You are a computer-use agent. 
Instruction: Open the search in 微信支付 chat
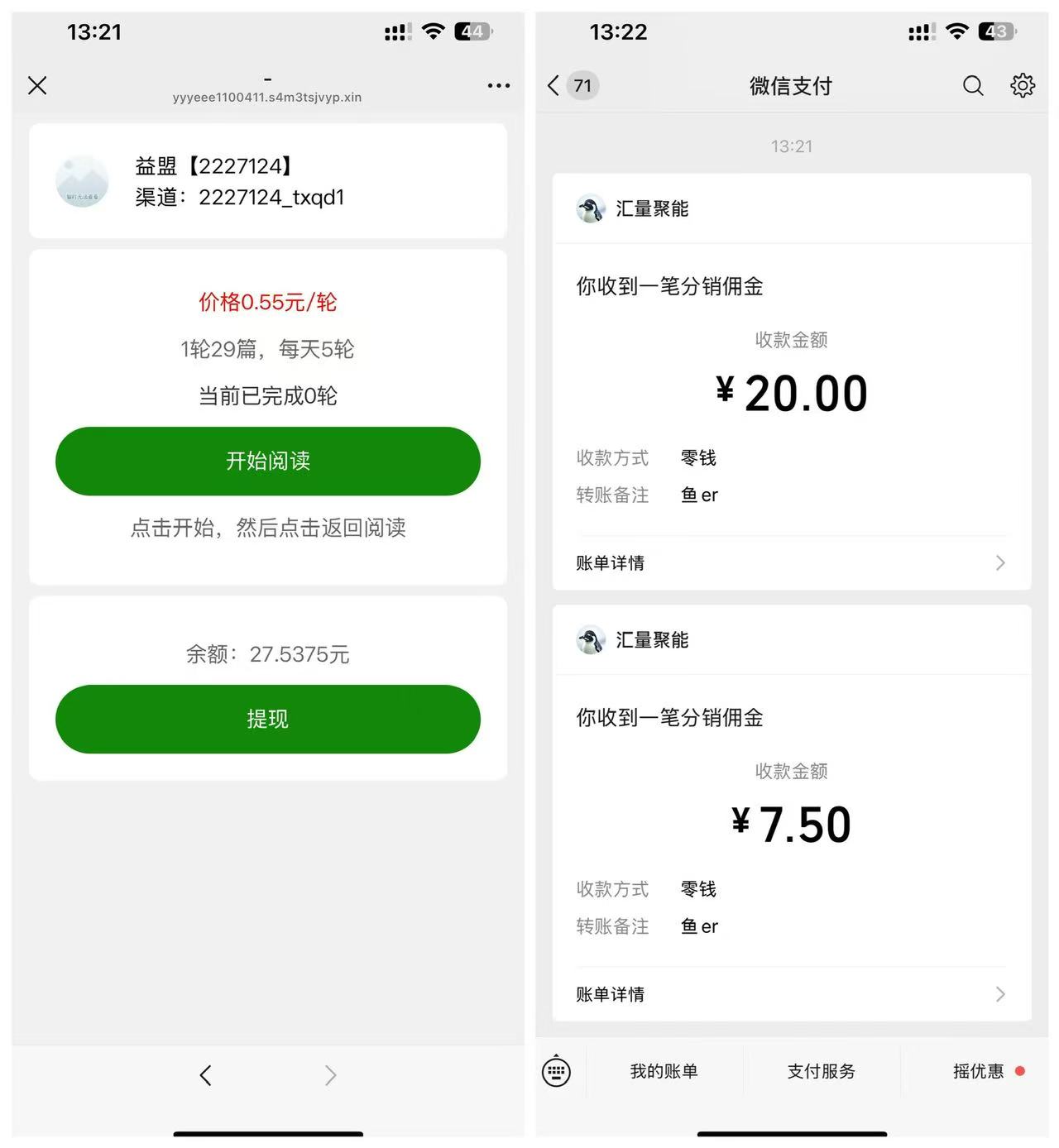point(973,85)
